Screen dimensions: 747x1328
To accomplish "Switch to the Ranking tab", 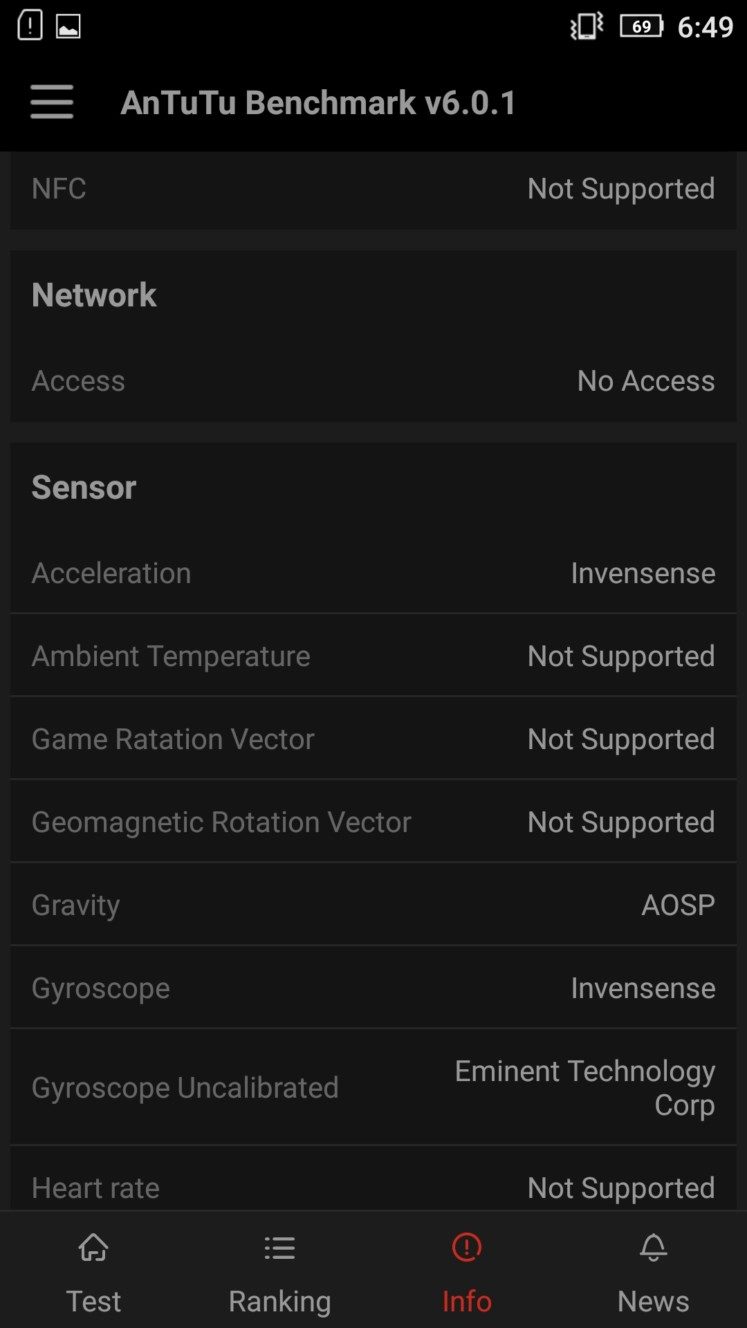I will pyautogui.click(x=280, y=1272).
